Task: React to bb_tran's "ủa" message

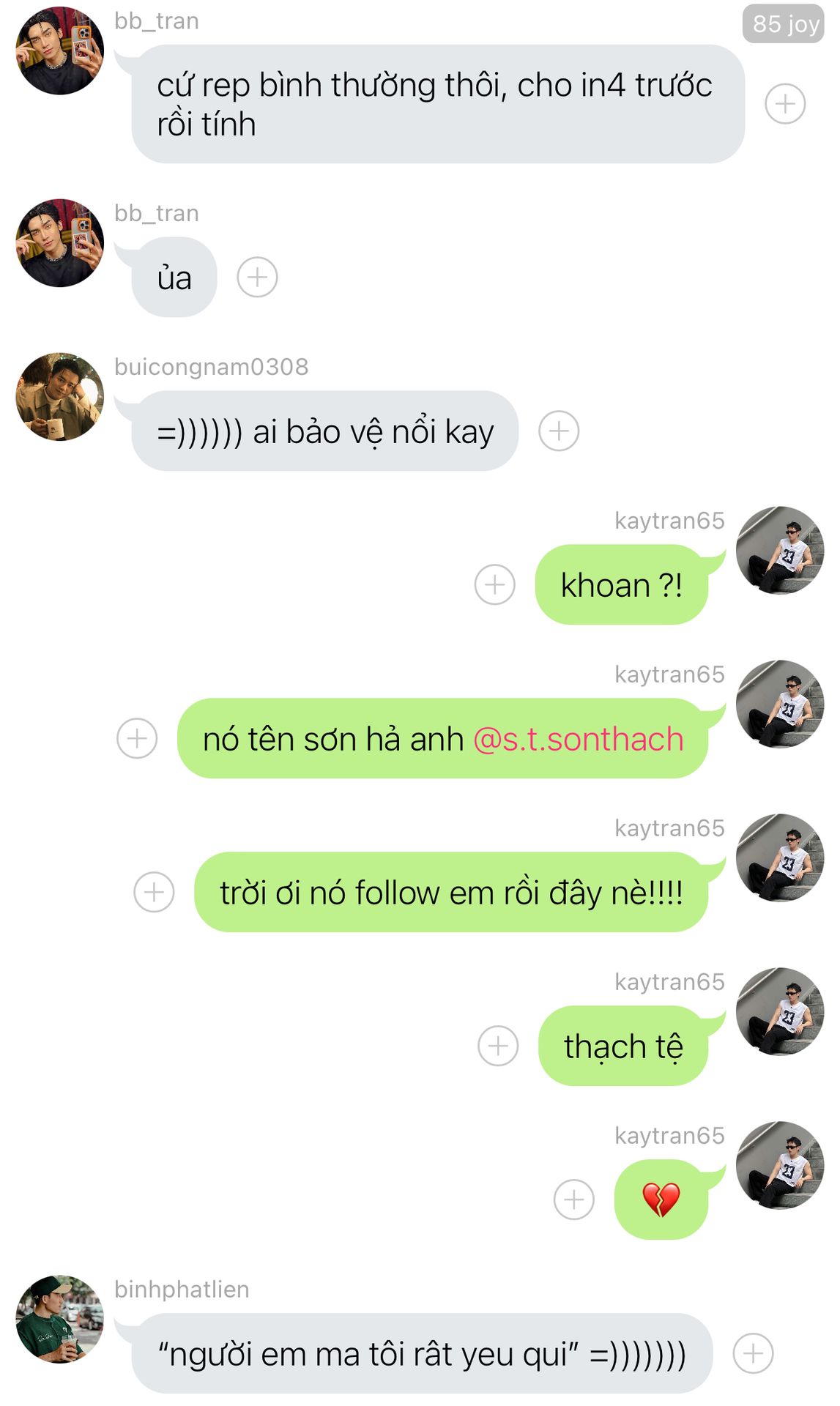Action: point(257,277)
